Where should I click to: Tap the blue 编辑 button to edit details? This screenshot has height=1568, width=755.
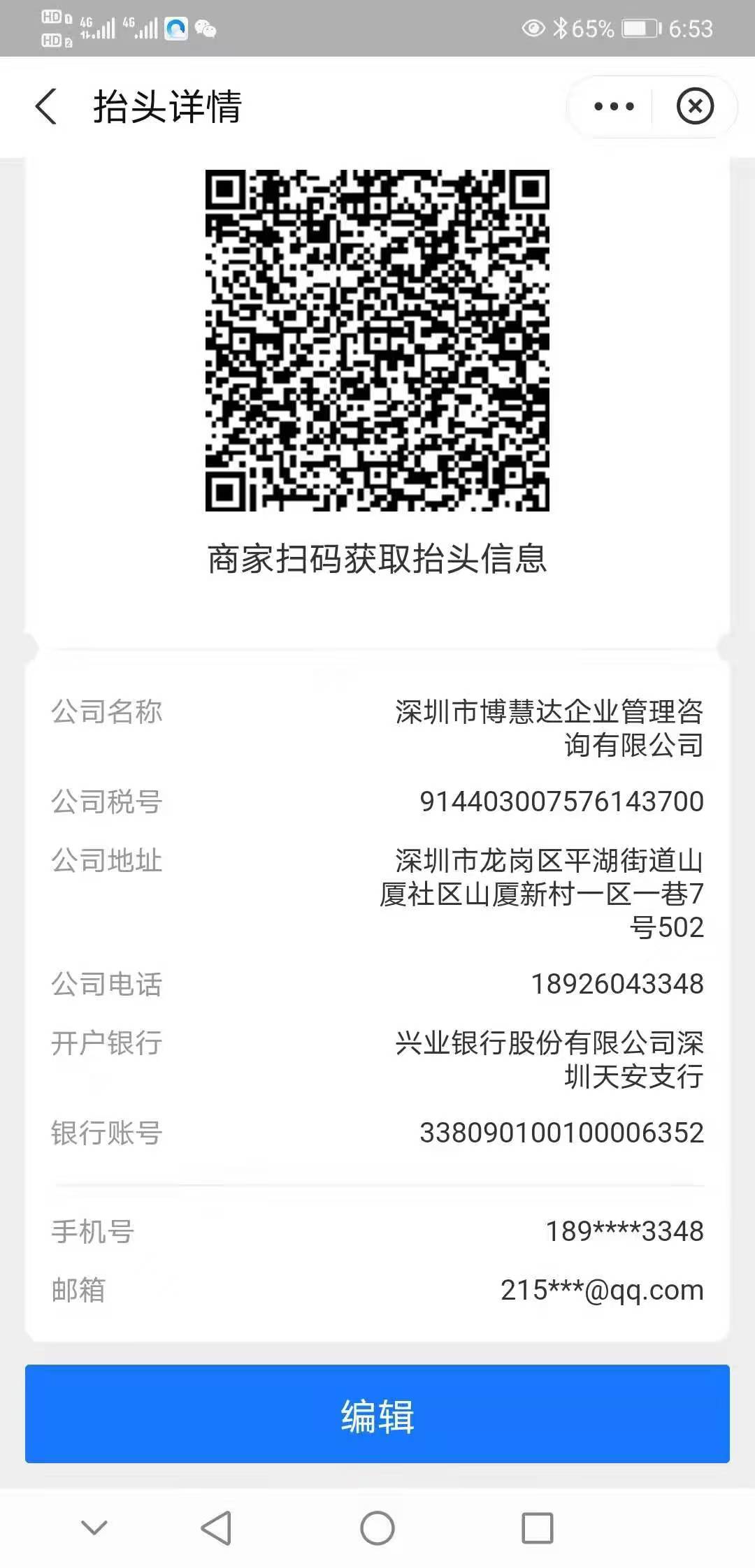pyautogui.click(x=377, y=1417)
